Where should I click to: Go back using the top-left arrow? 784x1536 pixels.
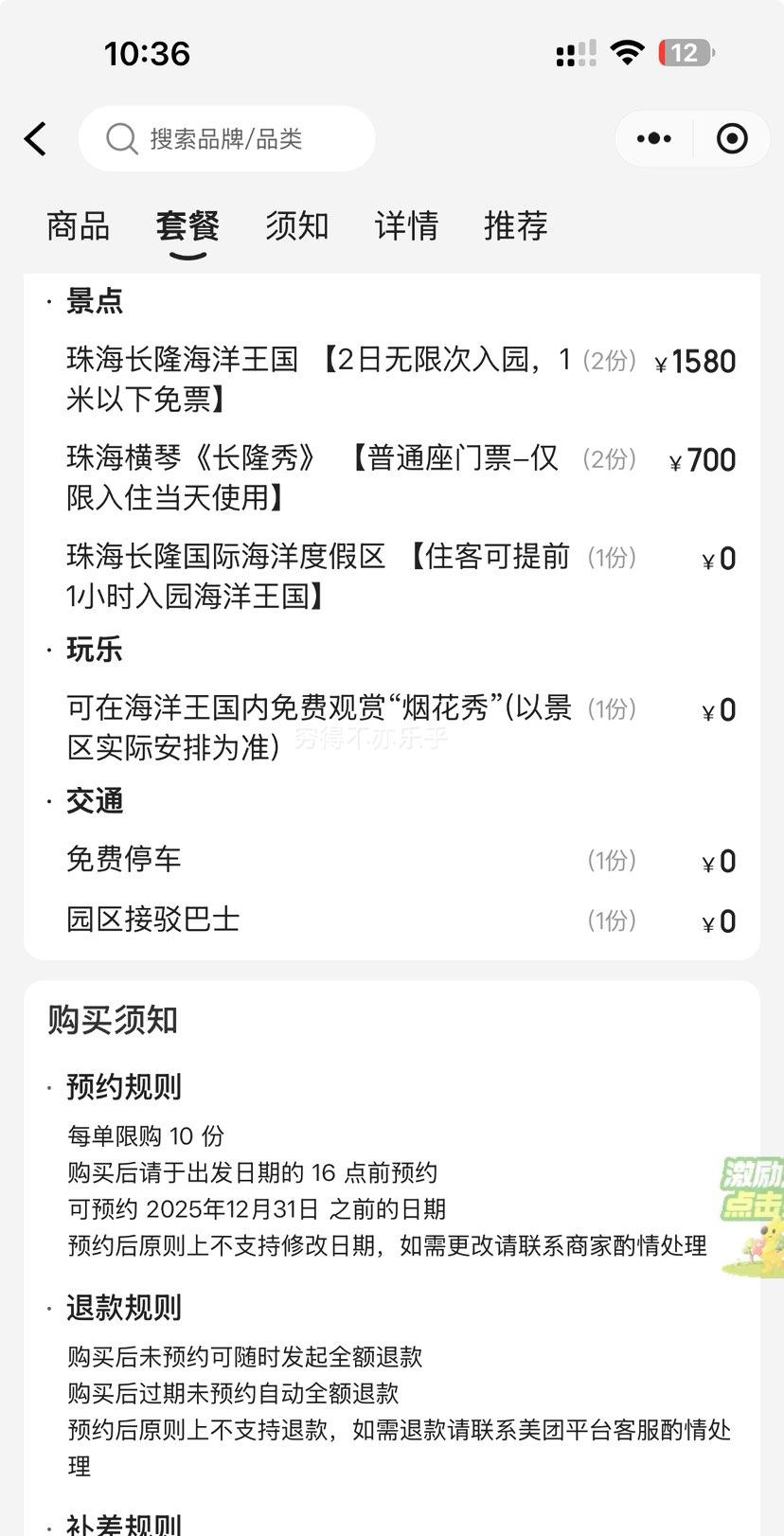click(36, 139)
